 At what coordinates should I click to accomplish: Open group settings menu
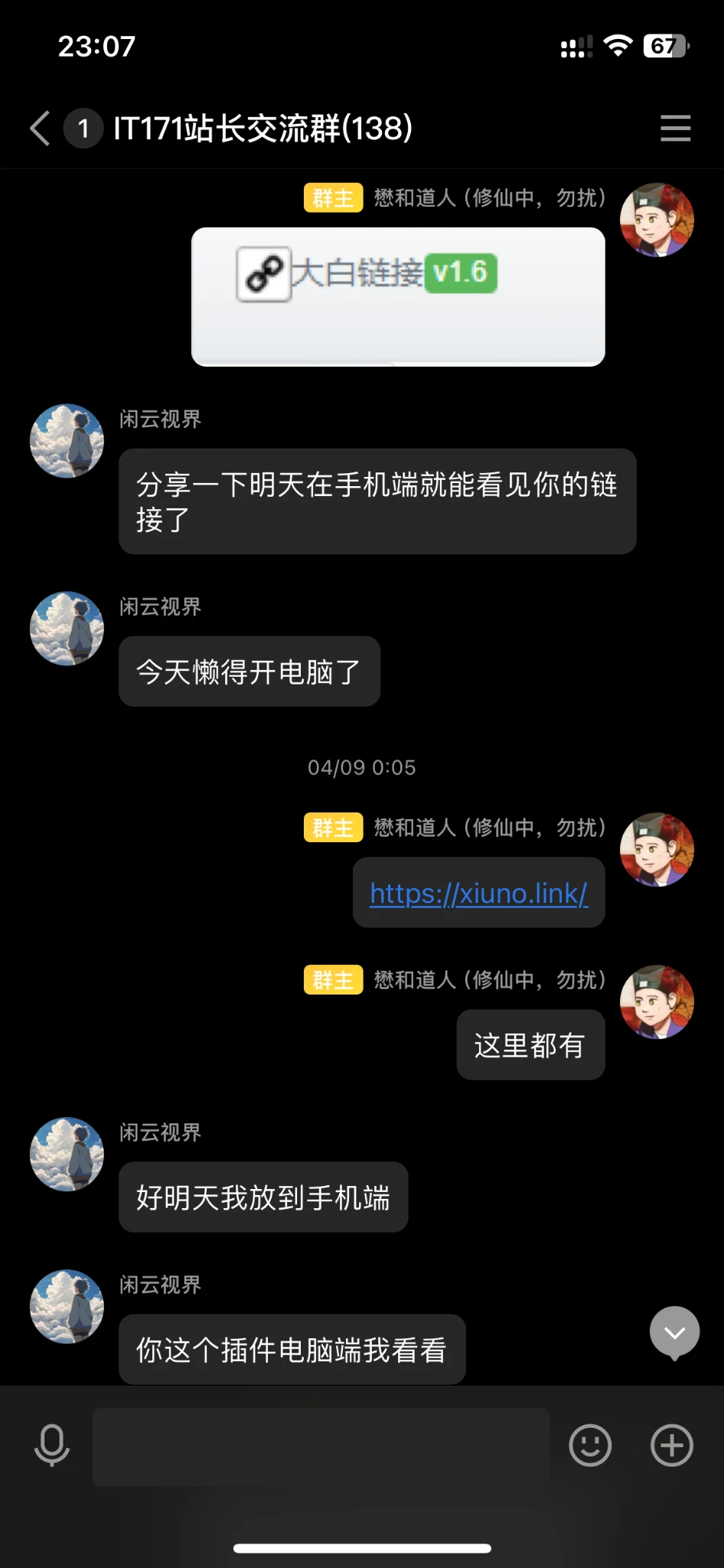[675, 128]
